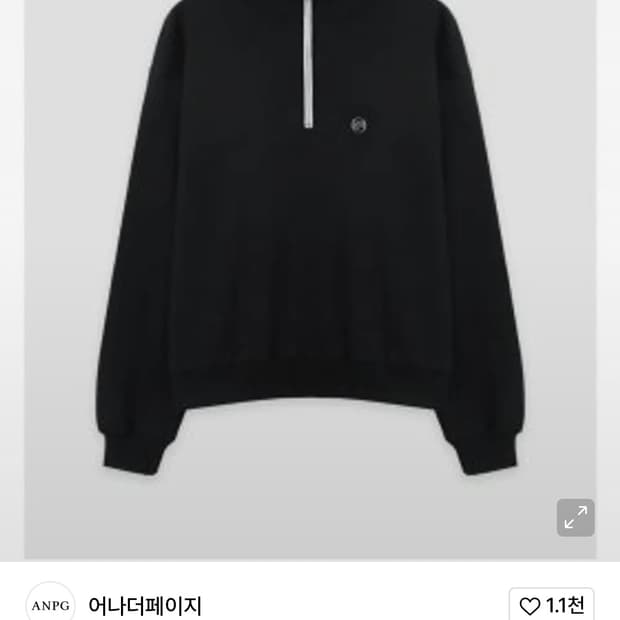Like the 어나더페이지 brand with the heart button
The image size is (620, 620).
(x=552, y=605)
